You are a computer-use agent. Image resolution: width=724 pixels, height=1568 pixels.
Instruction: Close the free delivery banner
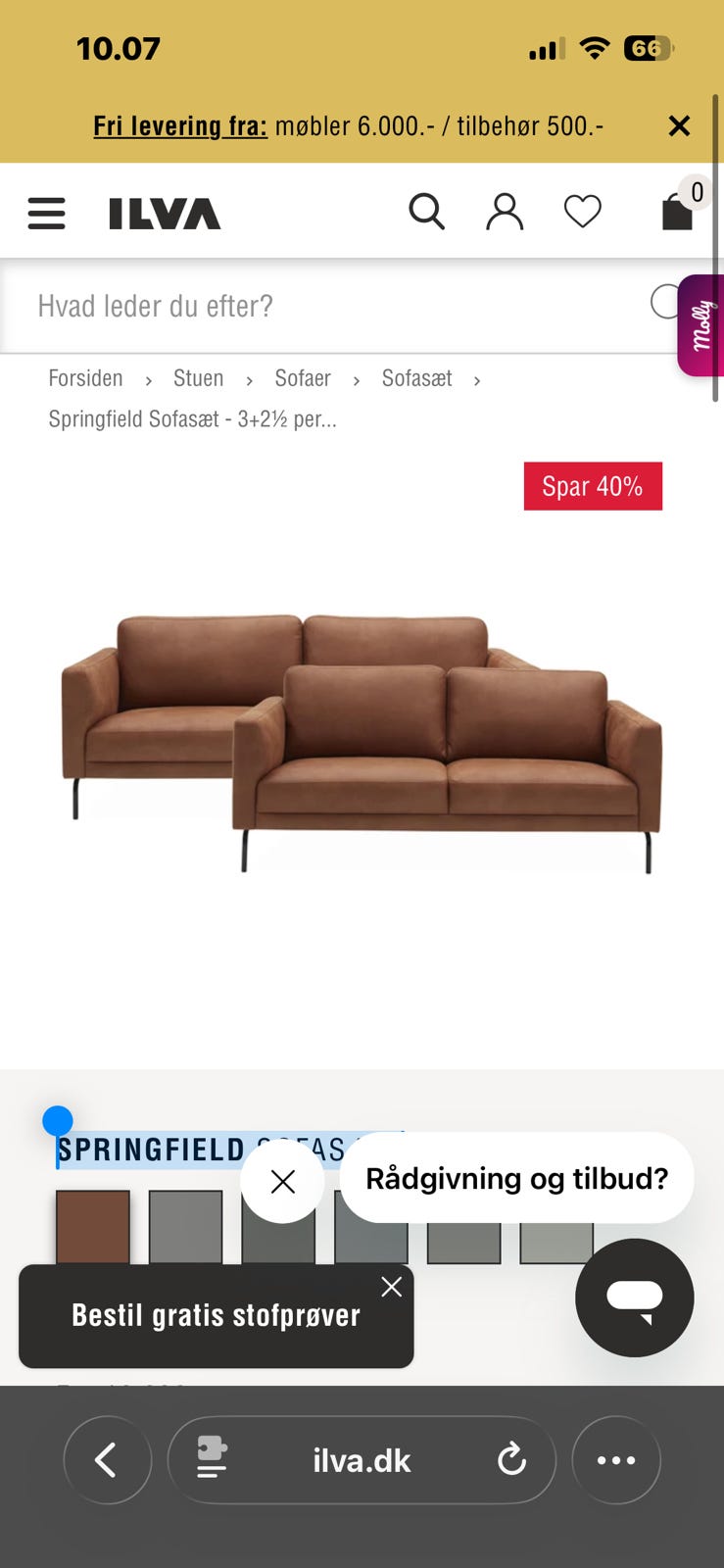pyautogui.click(x=679, y=125)
